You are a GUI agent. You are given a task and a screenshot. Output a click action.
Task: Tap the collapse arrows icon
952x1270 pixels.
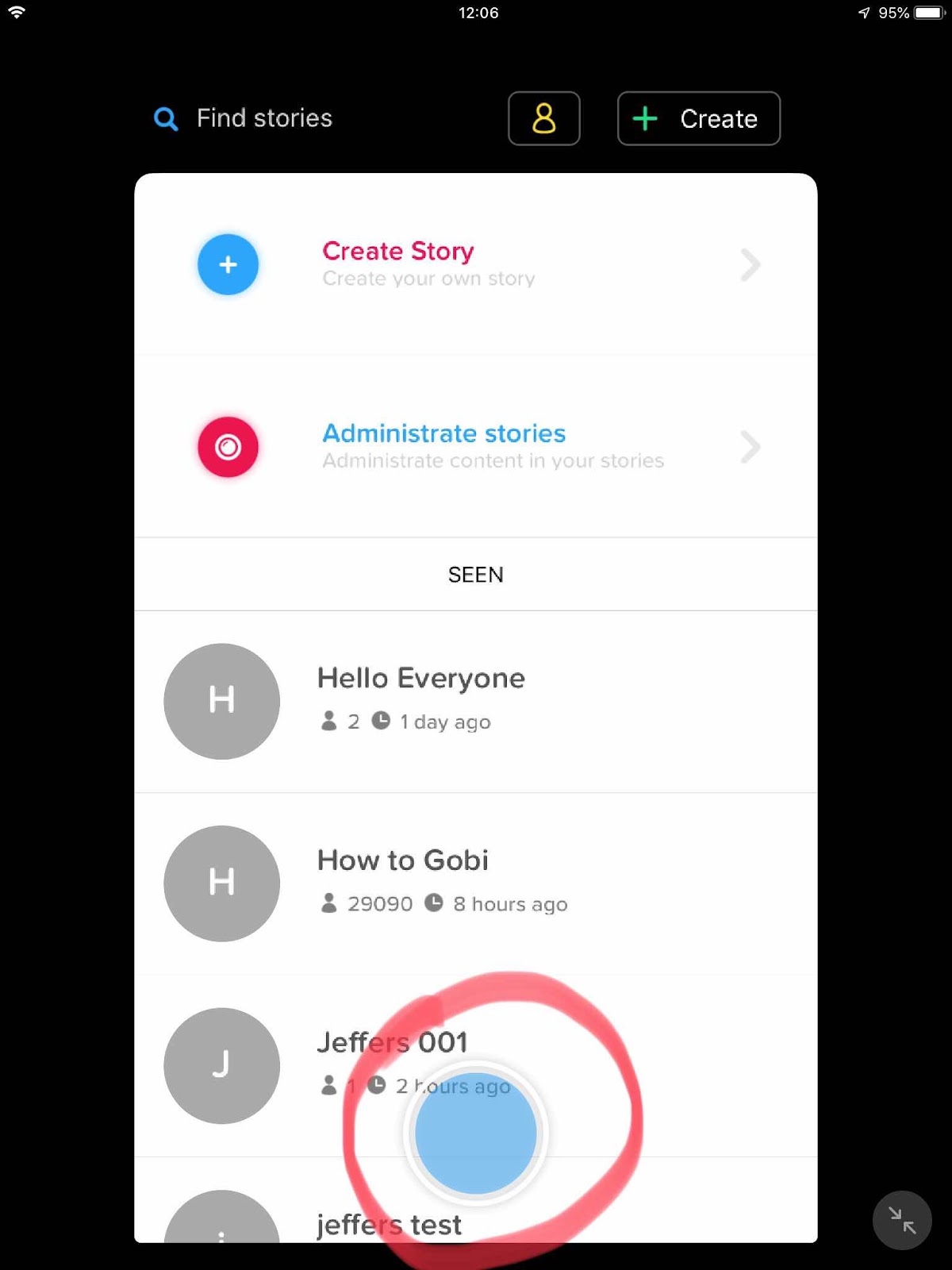coord(902,1220)
